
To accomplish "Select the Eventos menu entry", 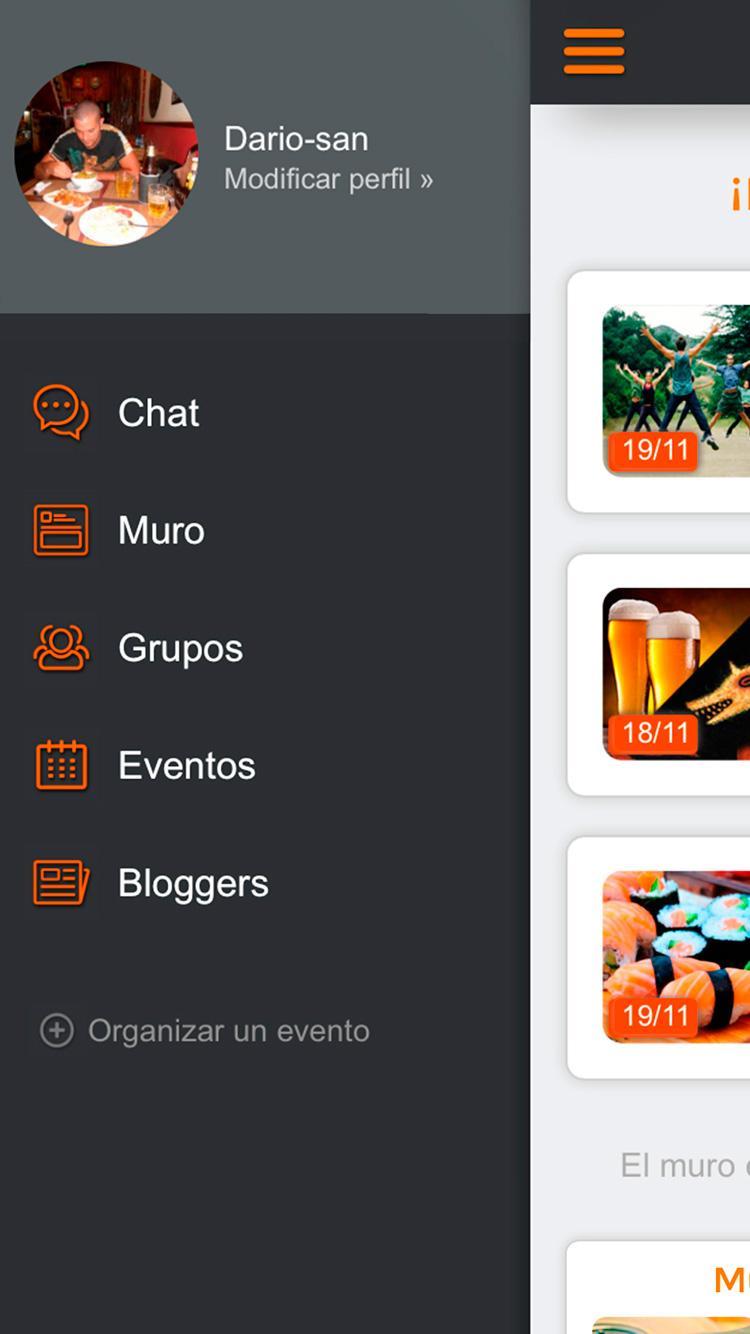I will [x=186, y=765].
